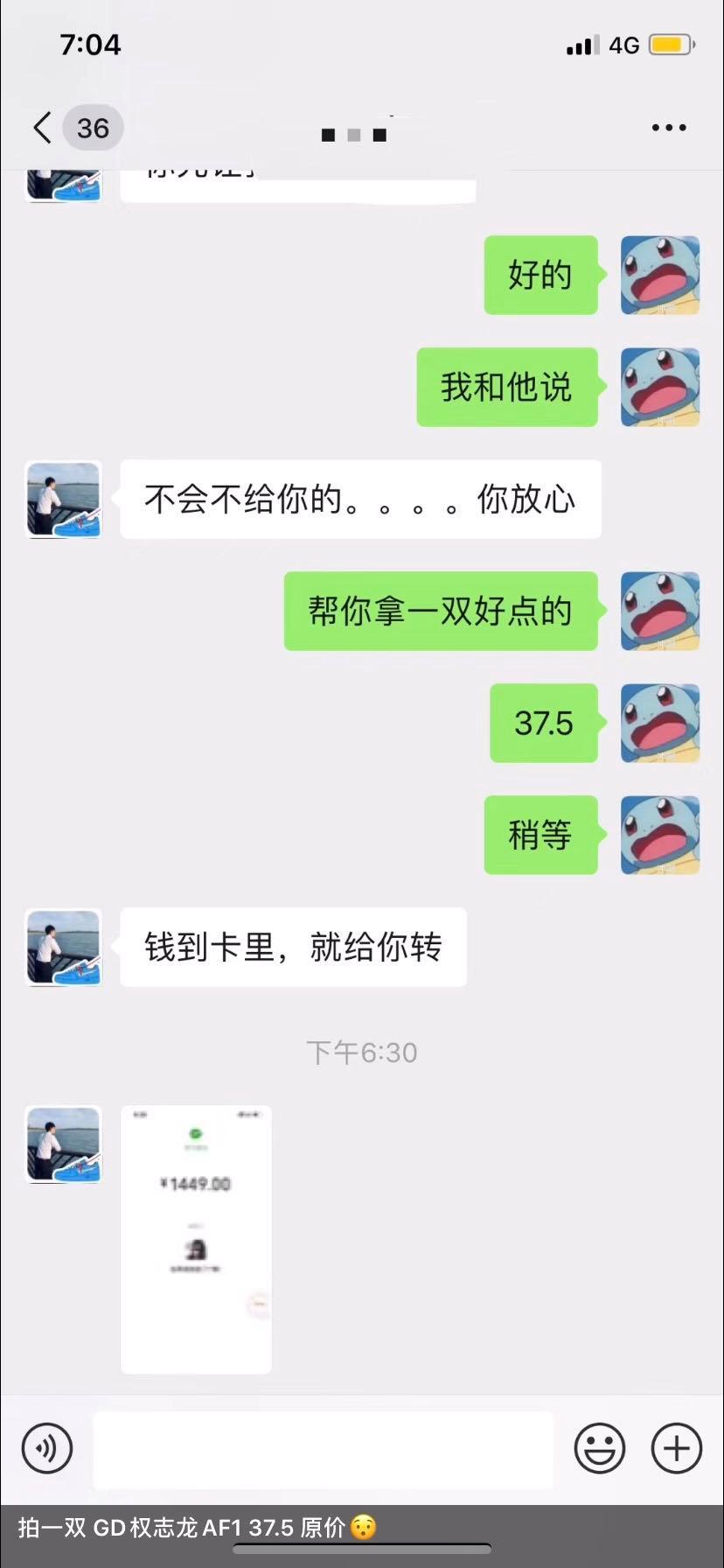Image resolution: width=724 pixels, height=1568 pixels.
Task: Tap the message input field
Action: tap(324, 1448)
